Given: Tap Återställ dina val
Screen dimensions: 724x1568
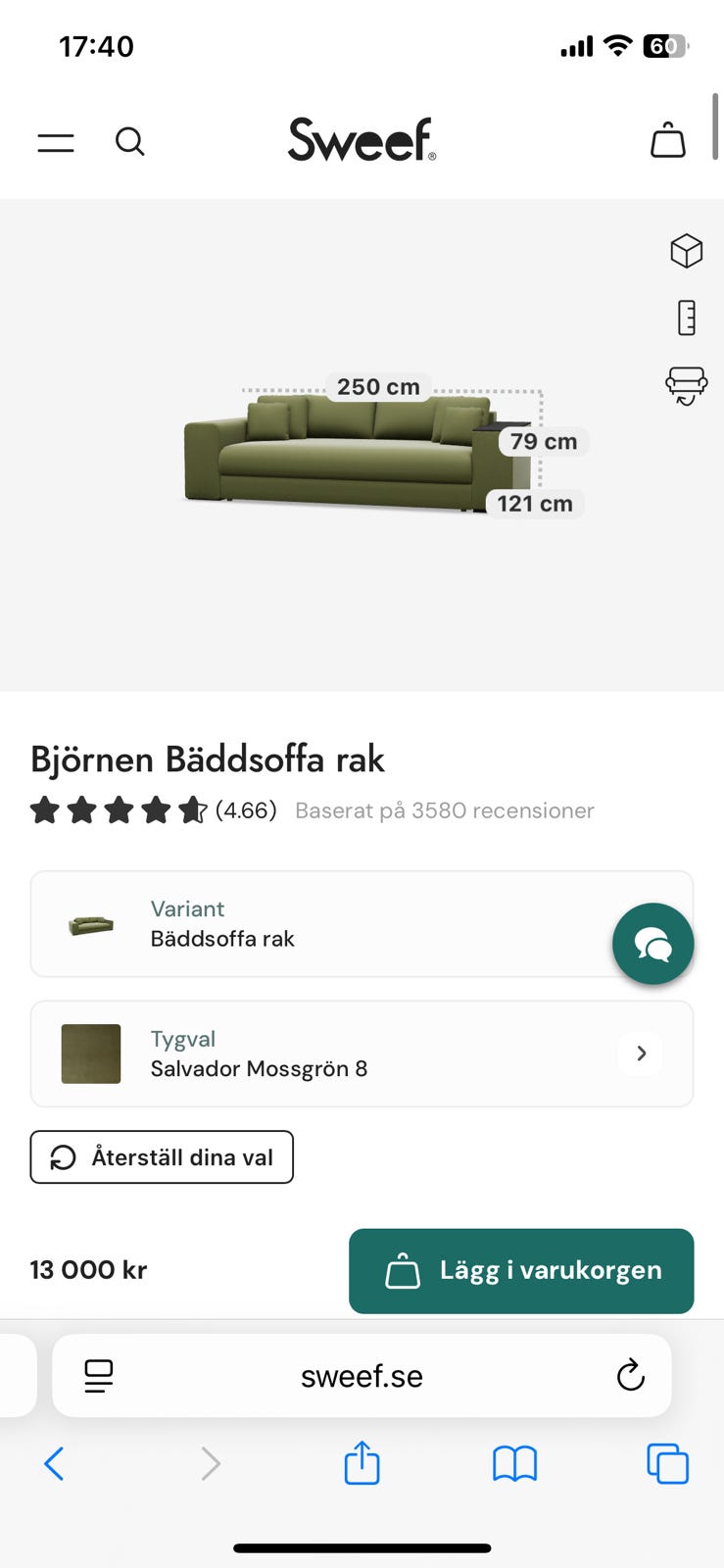Looking at the screenshot, I should click(162, 1157).
